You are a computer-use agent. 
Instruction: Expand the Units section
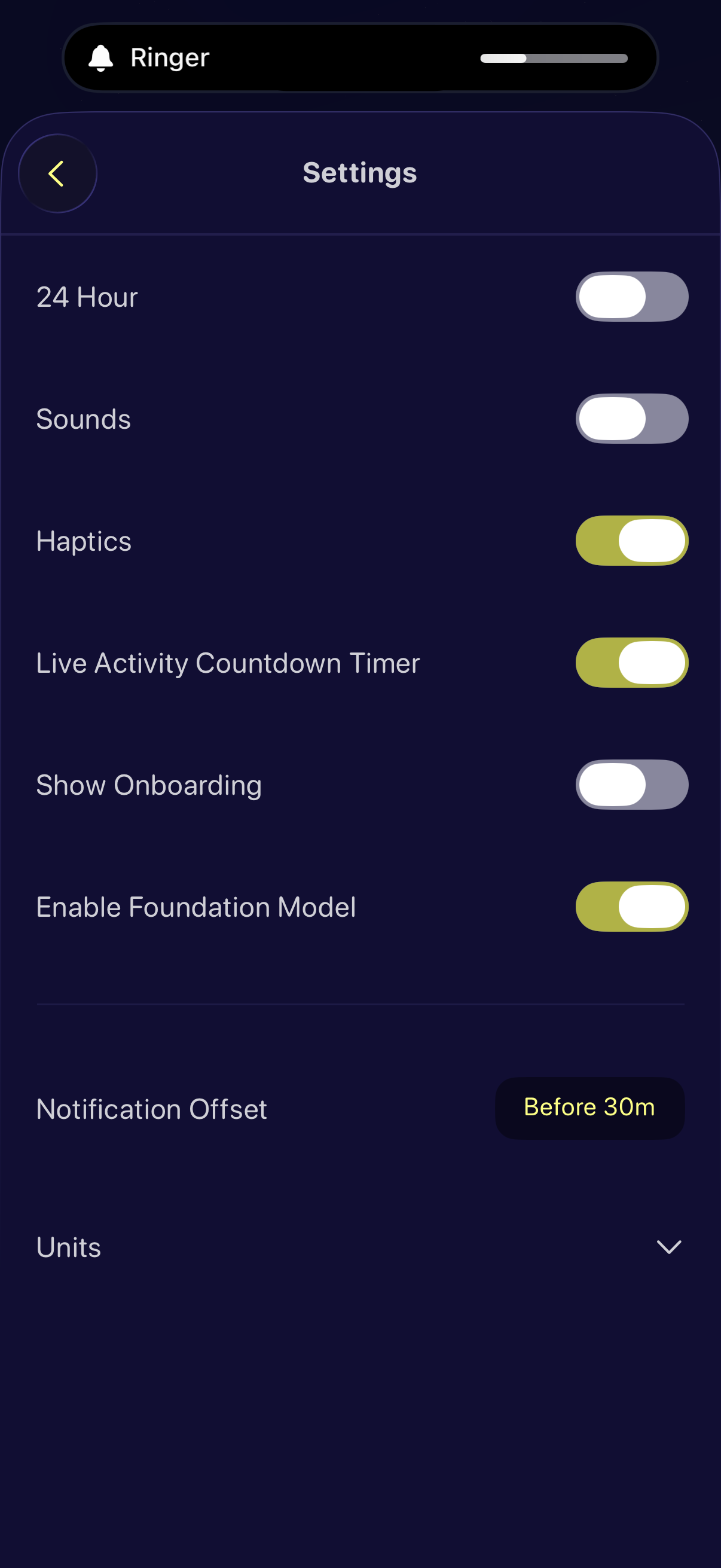[668, 1247]
